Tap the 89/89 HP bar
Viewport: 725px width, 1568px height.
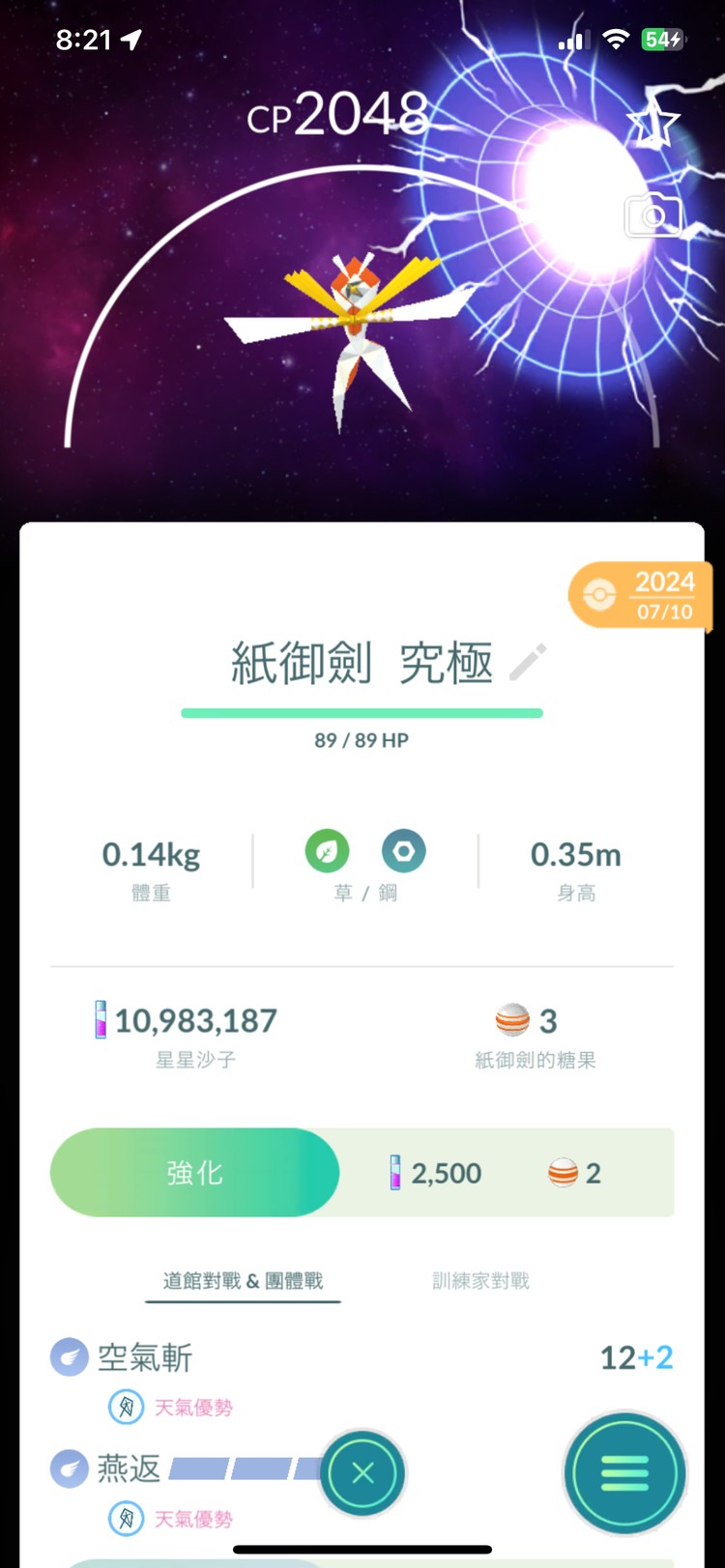(x=362, y=712)
